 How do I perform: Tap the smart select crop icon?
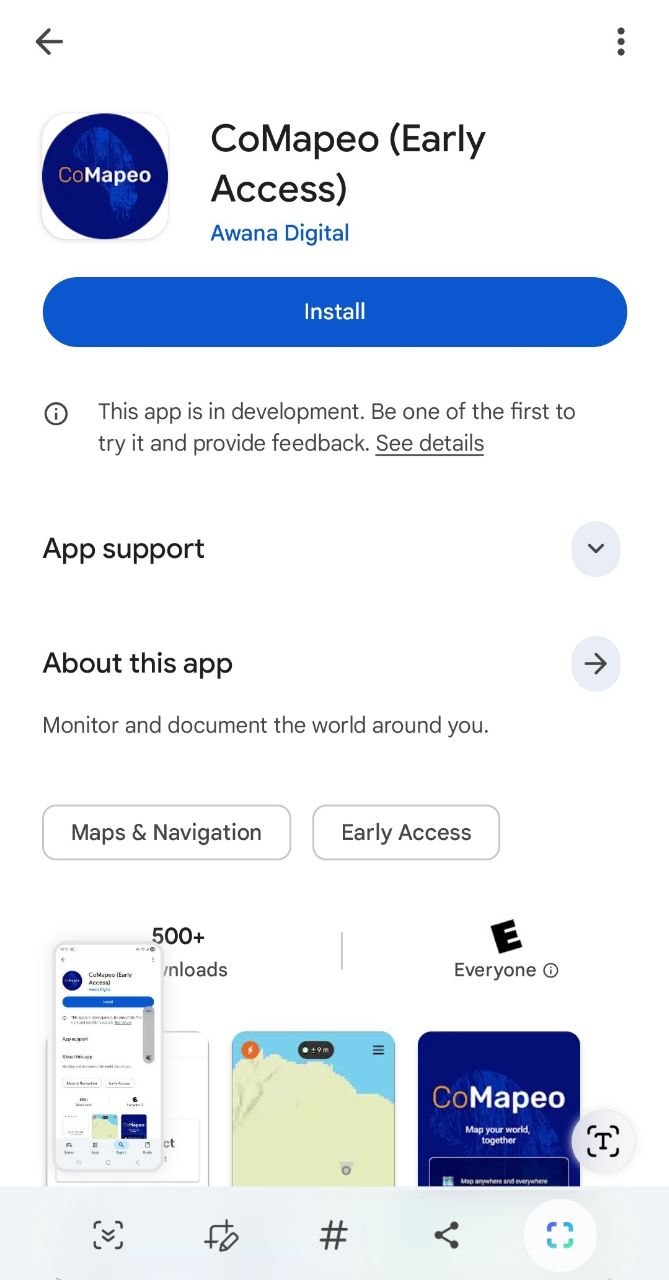(x=560, y=1236)
